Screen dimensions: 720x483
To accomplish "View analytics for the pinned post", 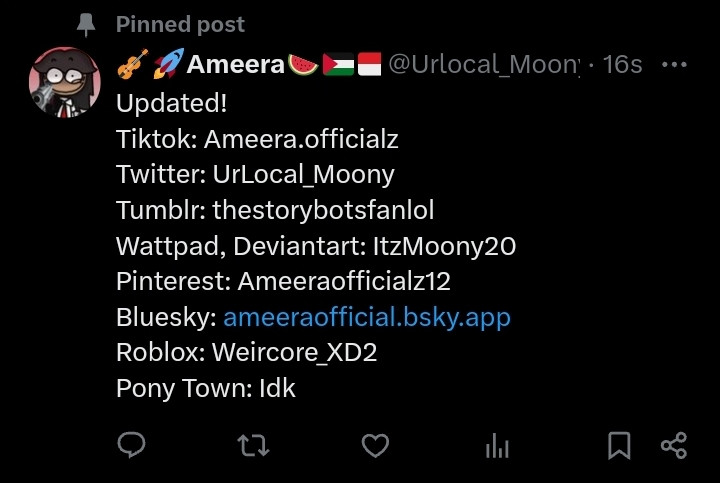I will click(x=497, y=446).
